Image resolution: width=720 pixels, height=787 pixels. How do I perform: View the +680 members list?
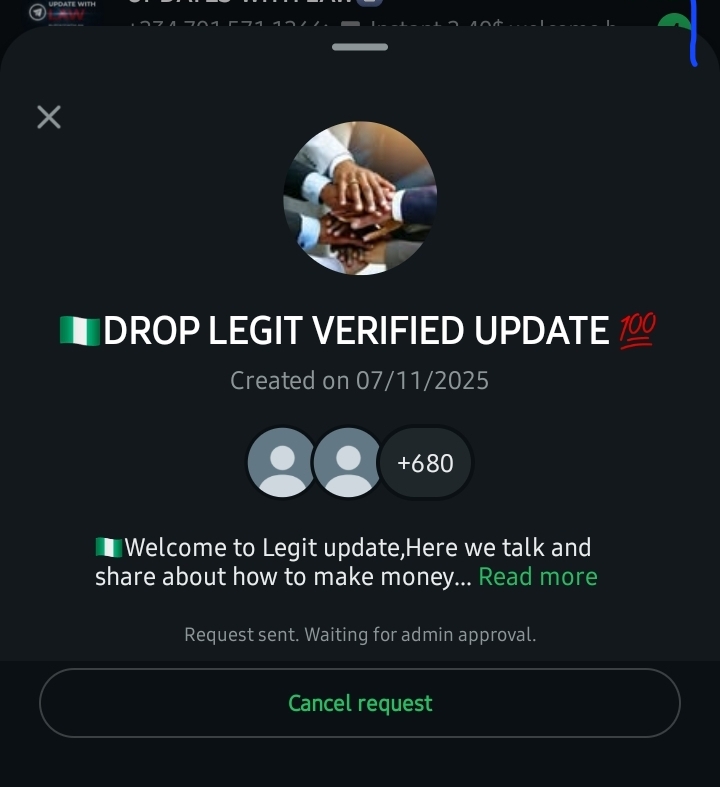pos(425,463)
